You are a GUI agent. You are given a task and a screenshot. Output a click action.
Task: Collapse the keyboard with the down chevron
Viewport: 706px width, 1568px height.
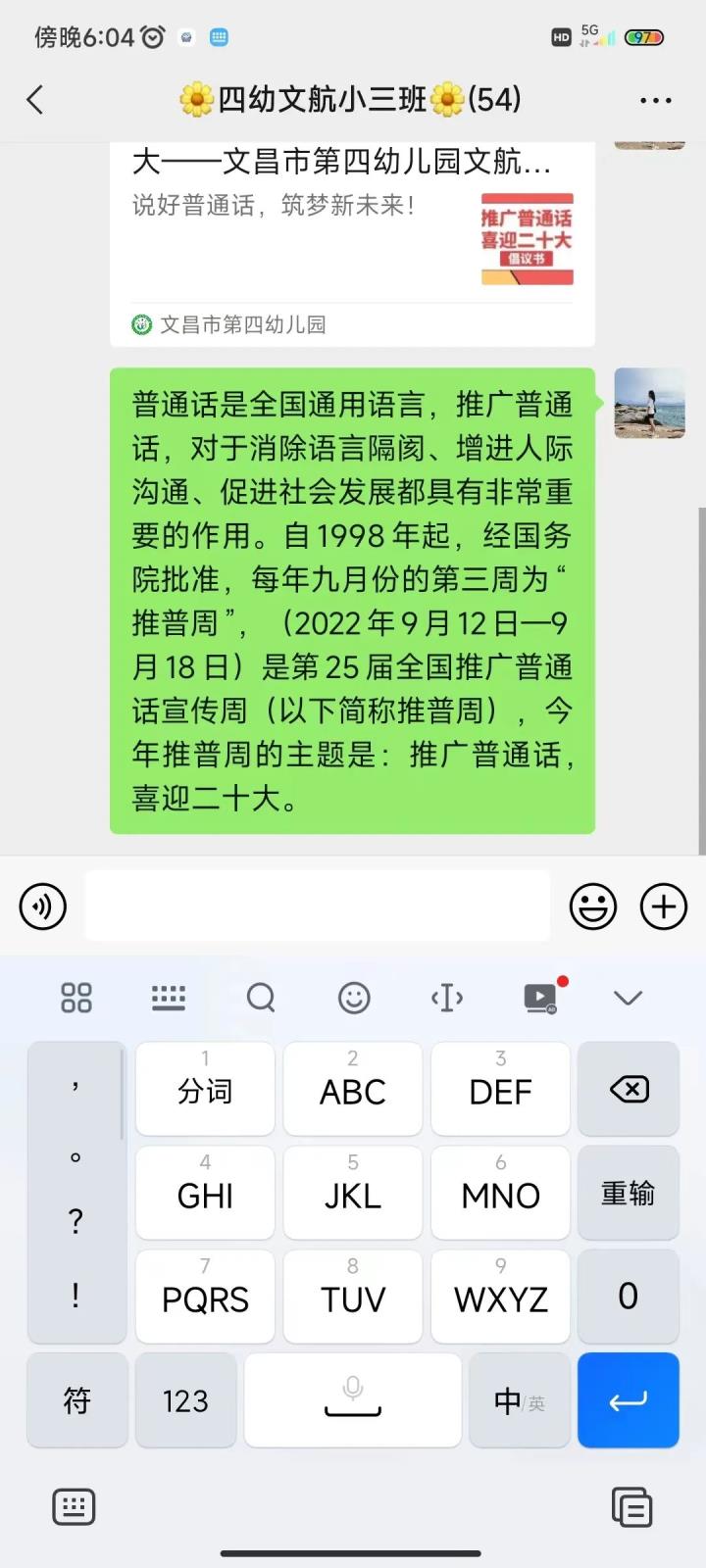628,998
